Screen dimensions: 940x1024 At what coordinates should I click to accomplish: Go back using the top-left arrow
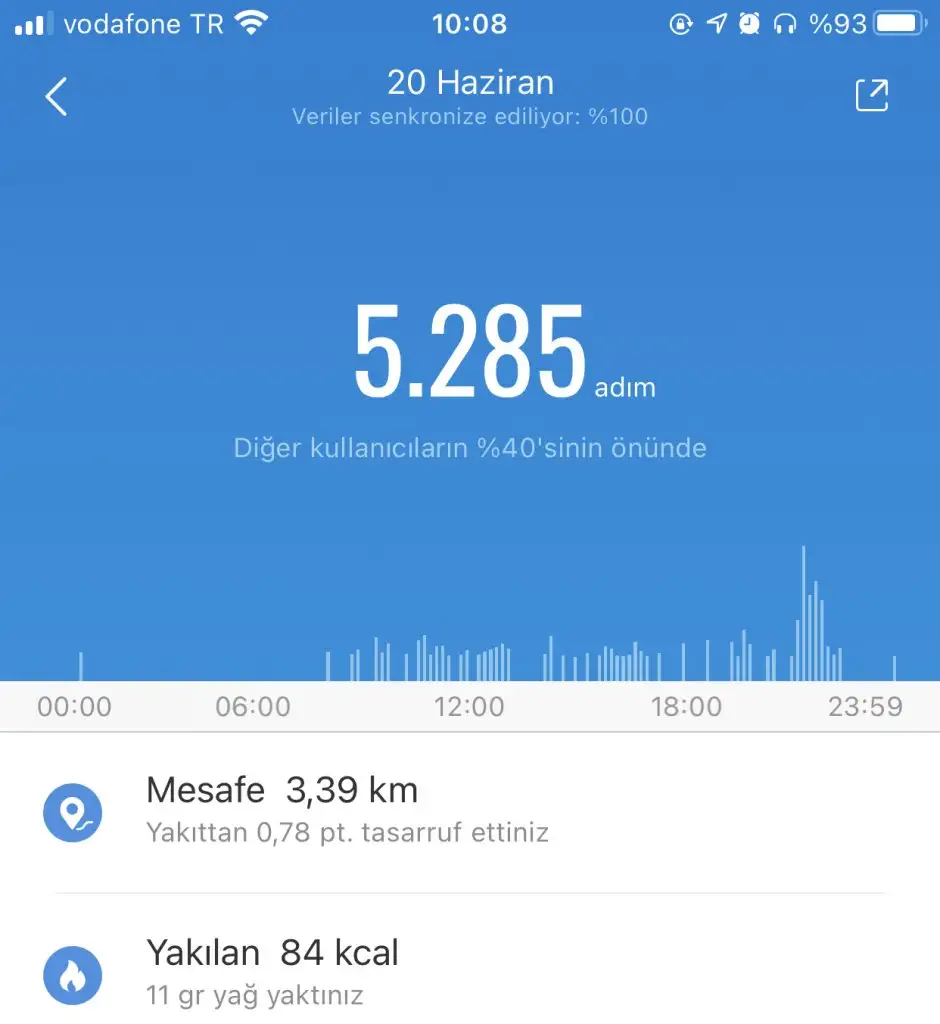57,97
